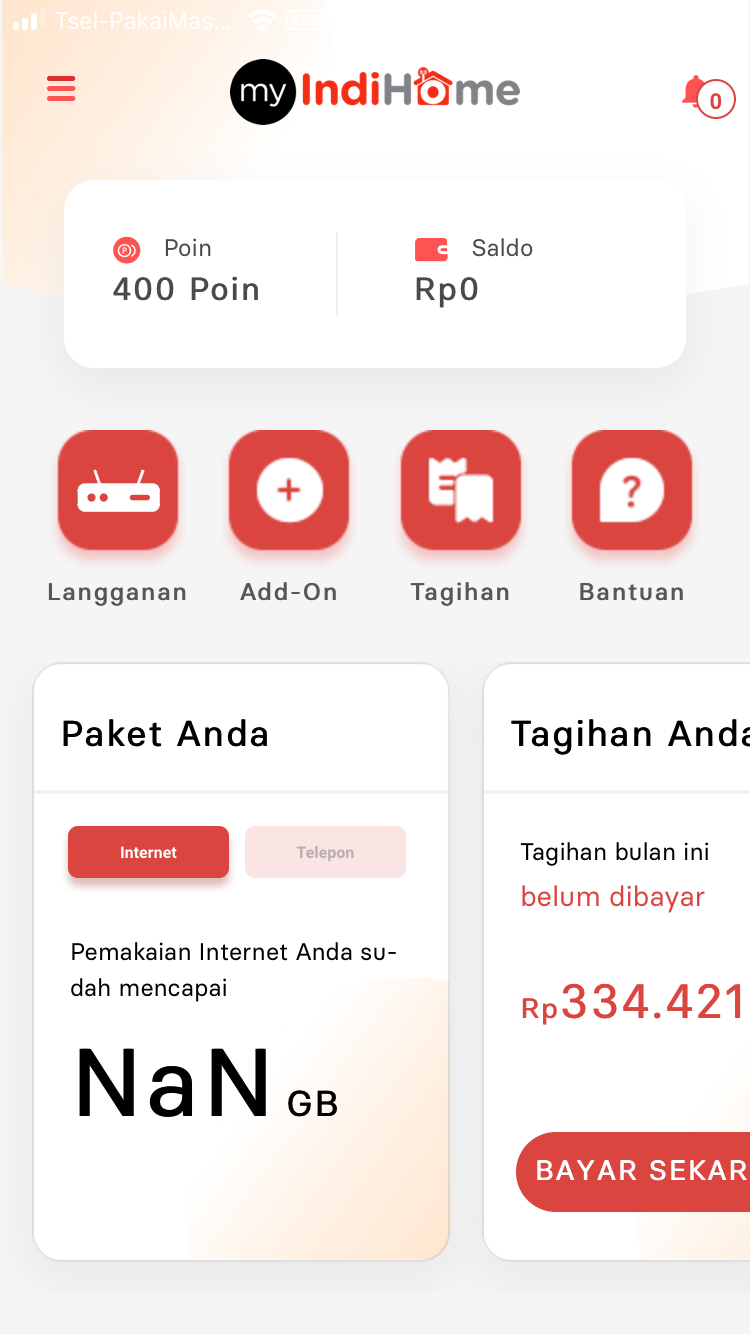Tap the Rp334.421 bill amount
Image resolution: width=750 pixels, height=1334 pixels.
(x=638, y=1003)
